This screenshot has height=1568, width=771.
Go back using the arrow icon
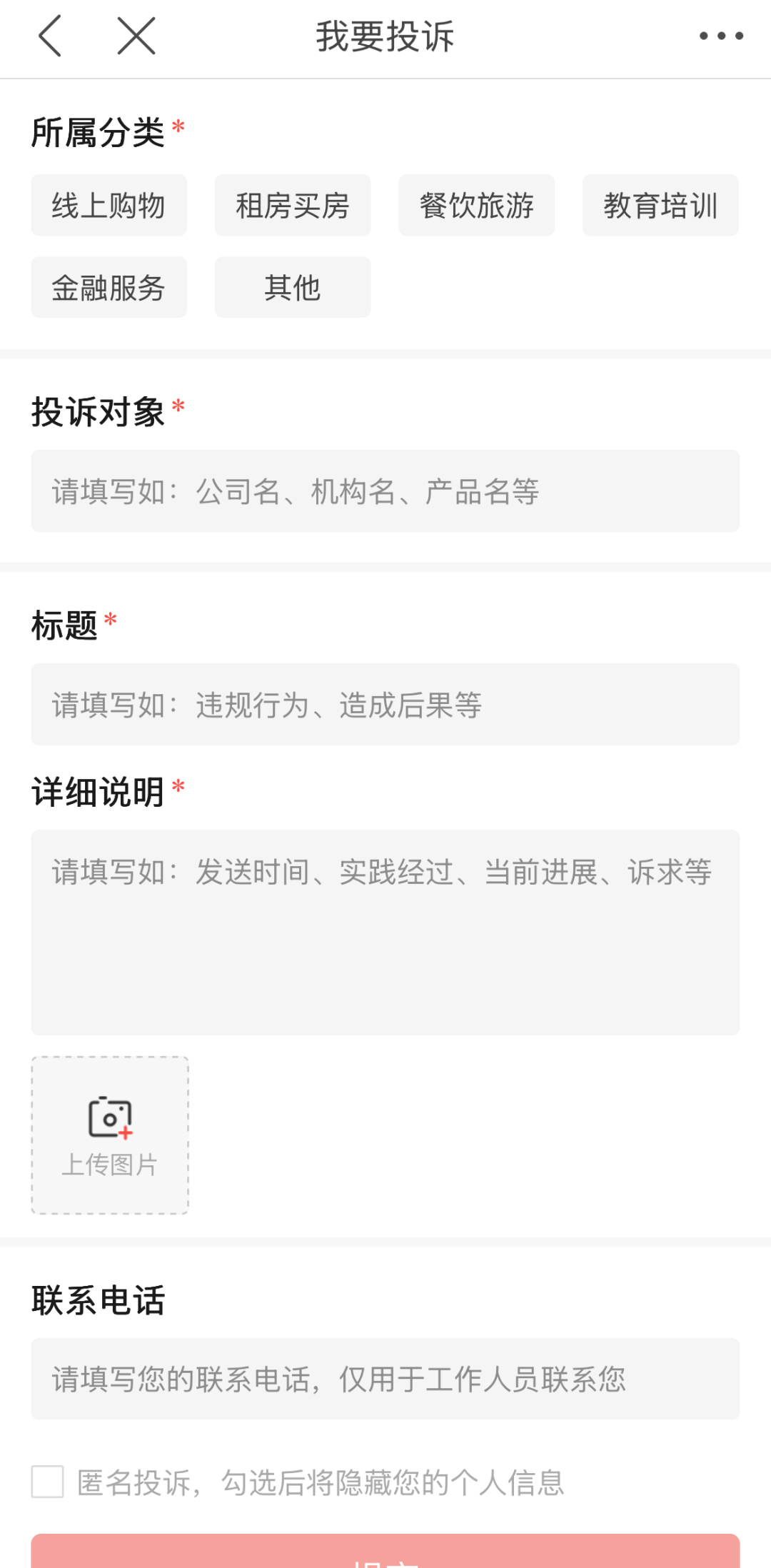50,36
